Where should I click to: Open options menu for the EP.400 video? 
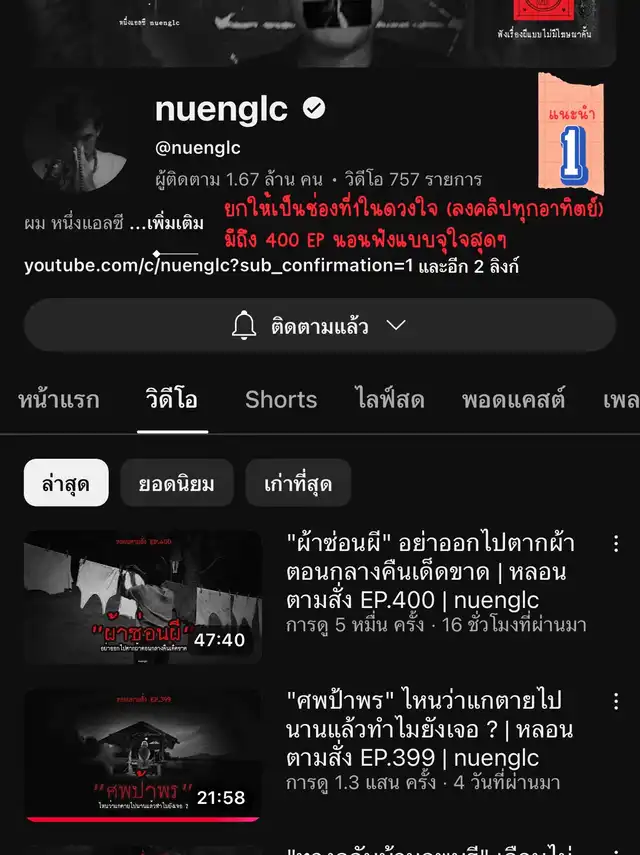pyautogui.click(x=616, y=544)
